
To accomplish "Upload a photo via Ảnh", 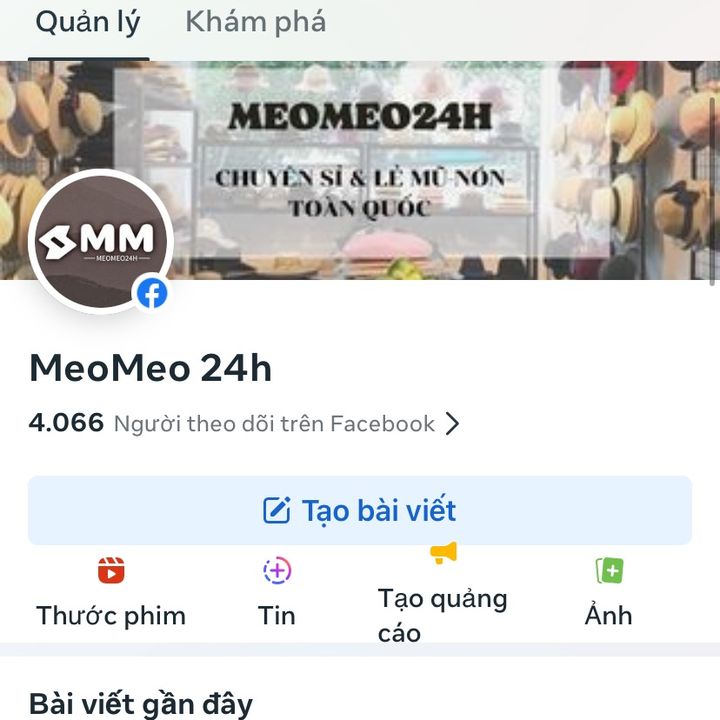I will pos(609,594).
